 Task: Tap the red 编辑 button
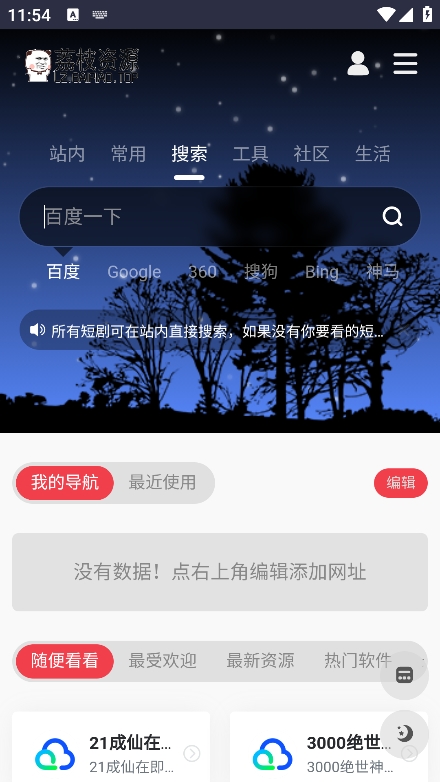[x=401, y=483]
